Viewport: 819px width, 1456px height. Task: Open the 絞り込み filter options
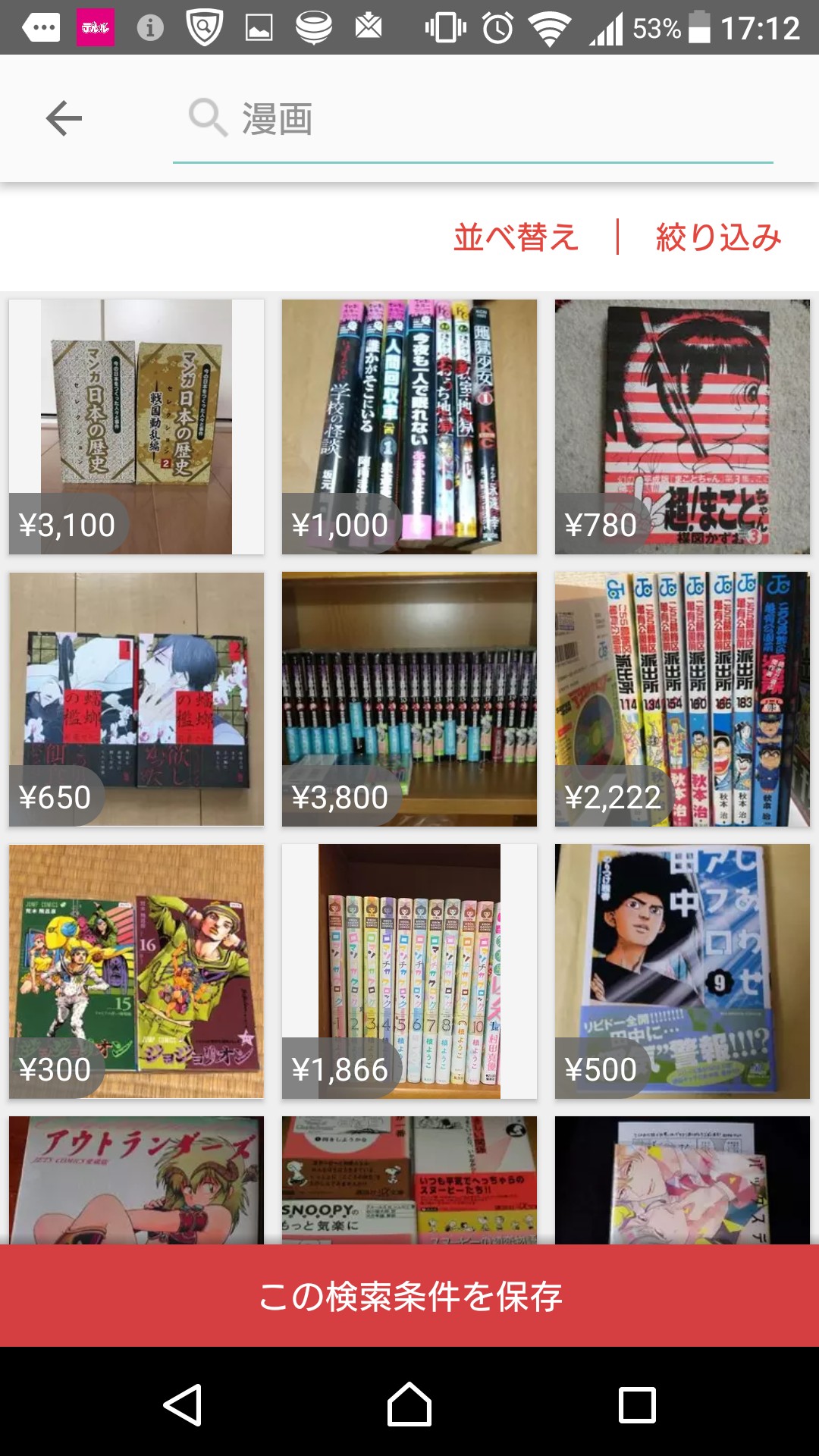(x=718, y=237)
